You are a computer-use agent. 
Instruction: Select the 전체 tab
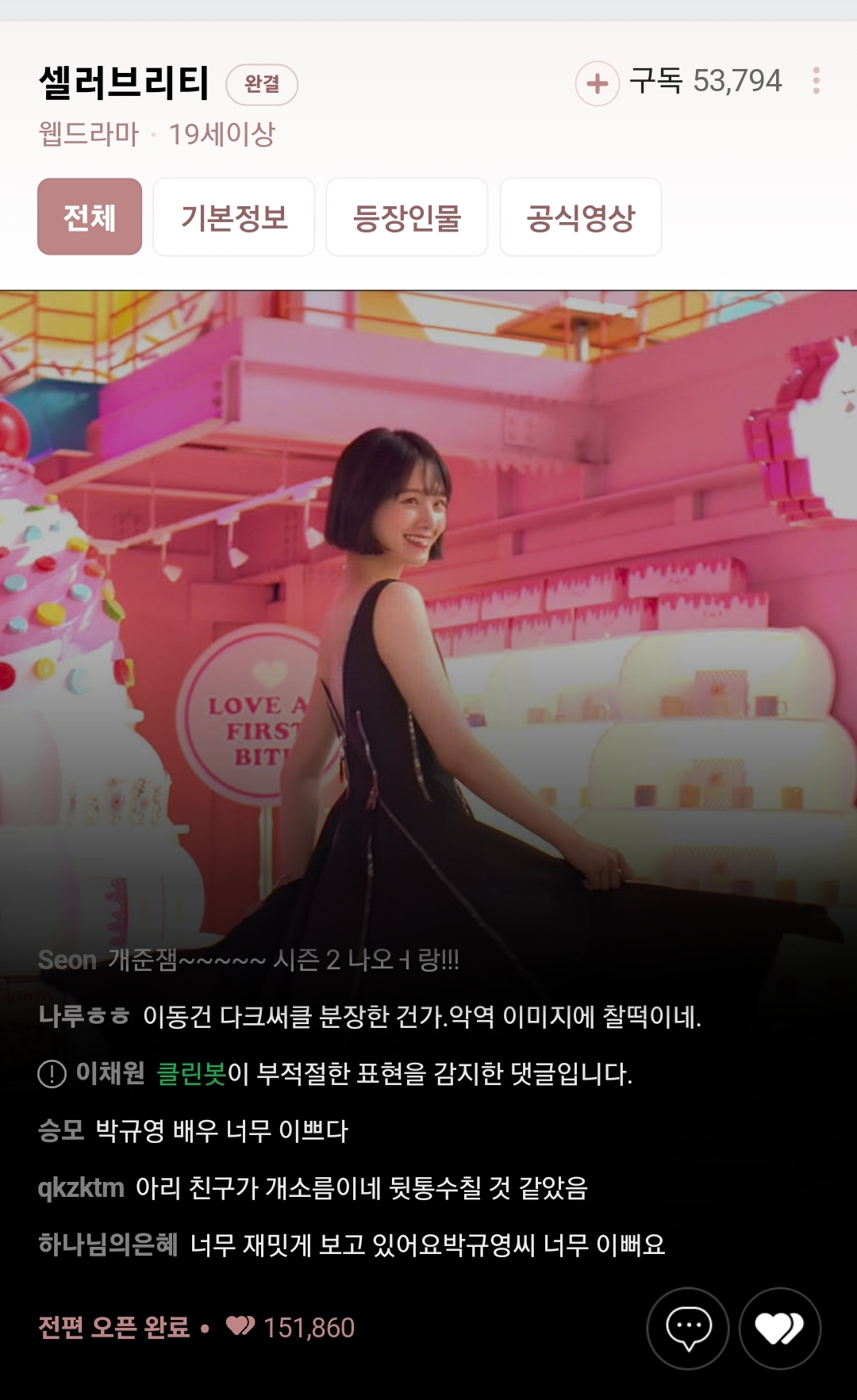click(x=90, y=217)
